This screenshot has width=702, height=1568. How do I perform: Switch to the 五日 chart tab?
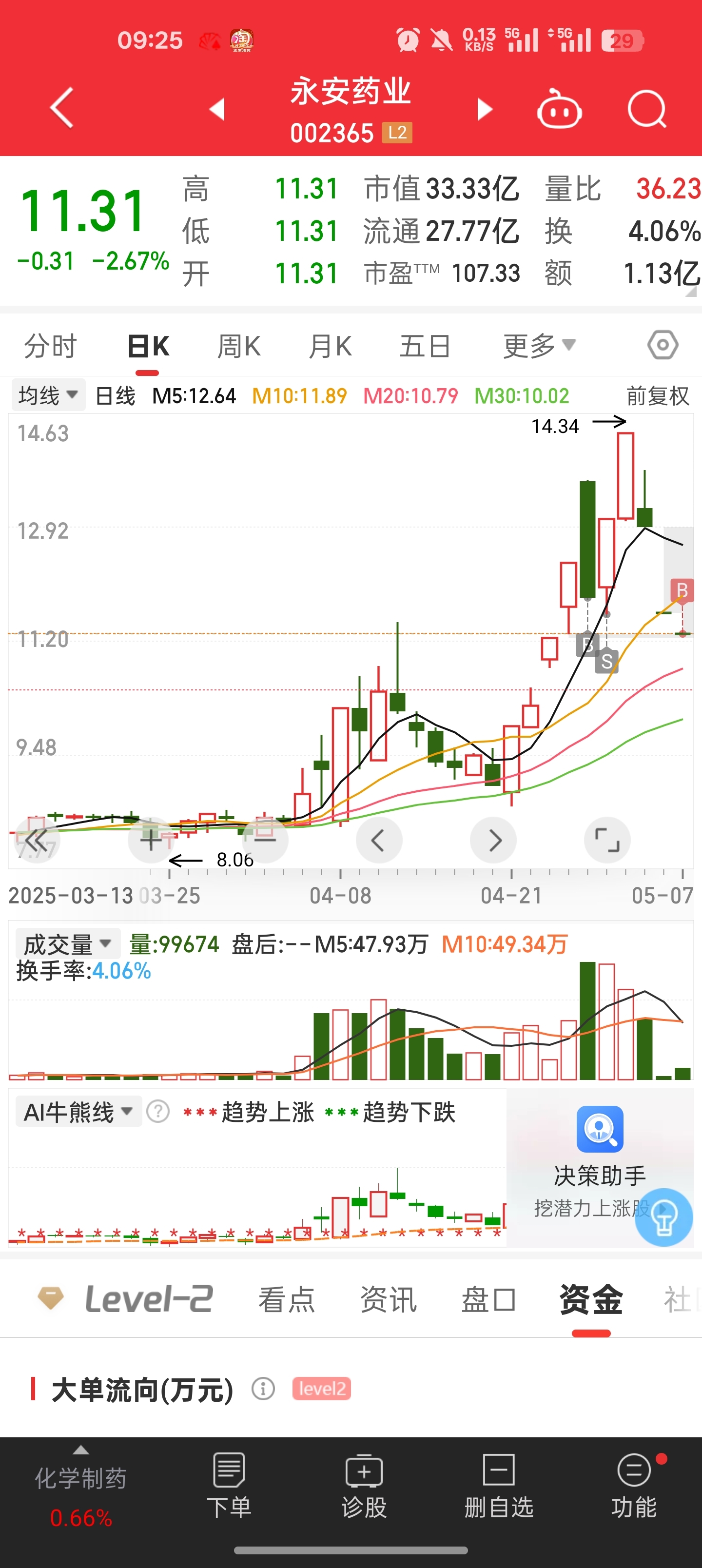point(425,346)
